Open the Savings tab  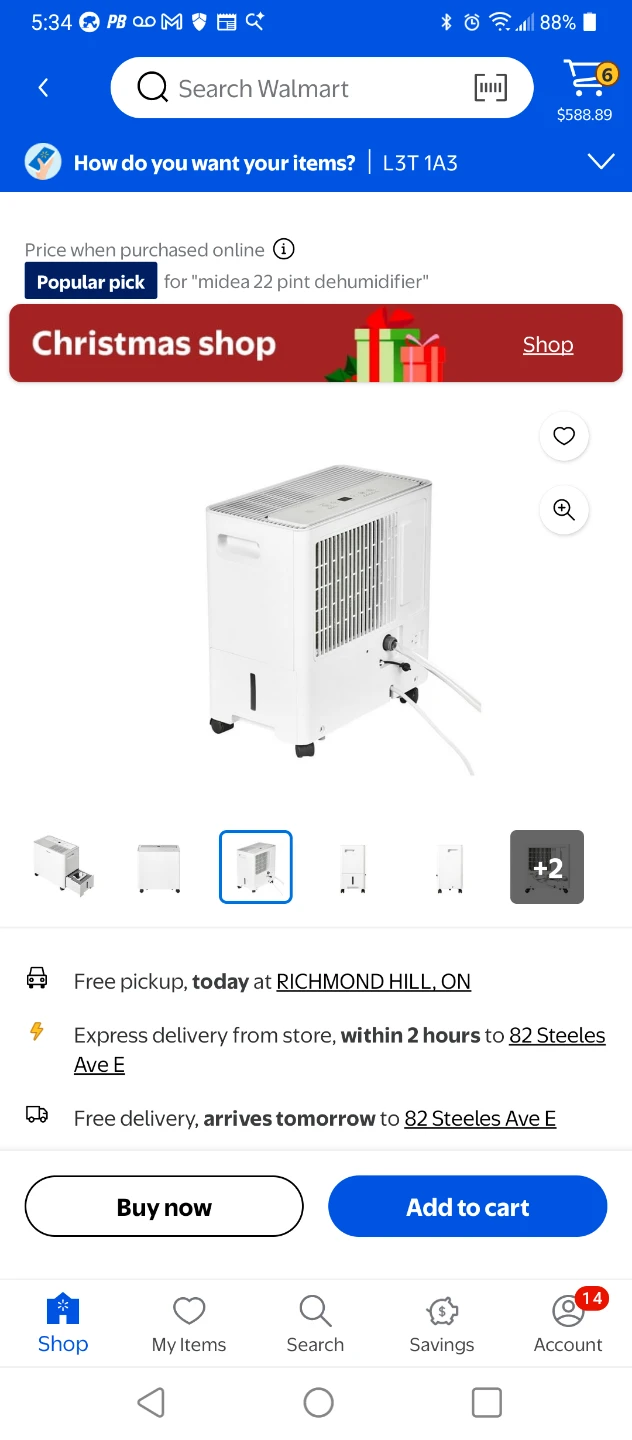point(441,1323)
